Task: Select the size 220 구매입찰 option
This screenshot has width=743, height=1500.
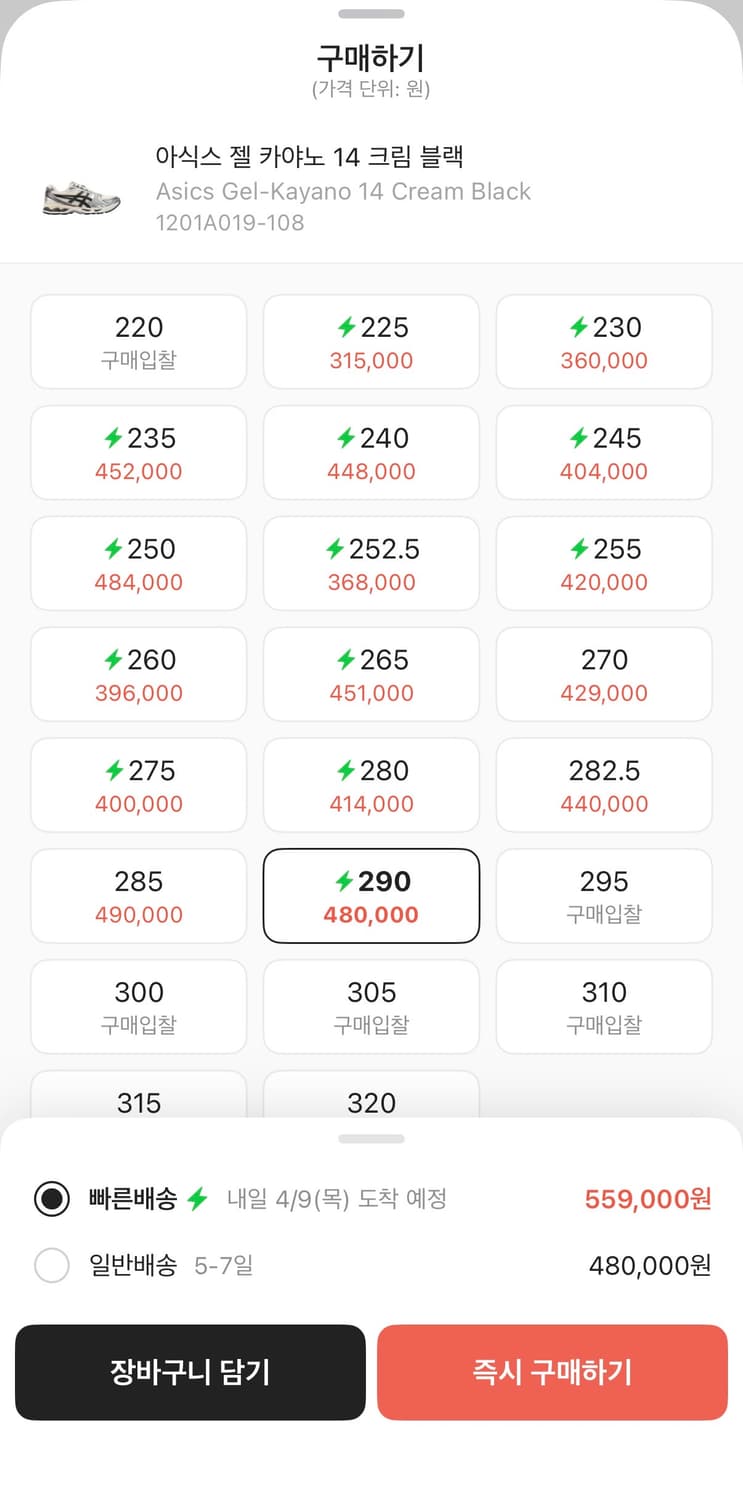Action: pyautogui.click(x=138, y=341)
